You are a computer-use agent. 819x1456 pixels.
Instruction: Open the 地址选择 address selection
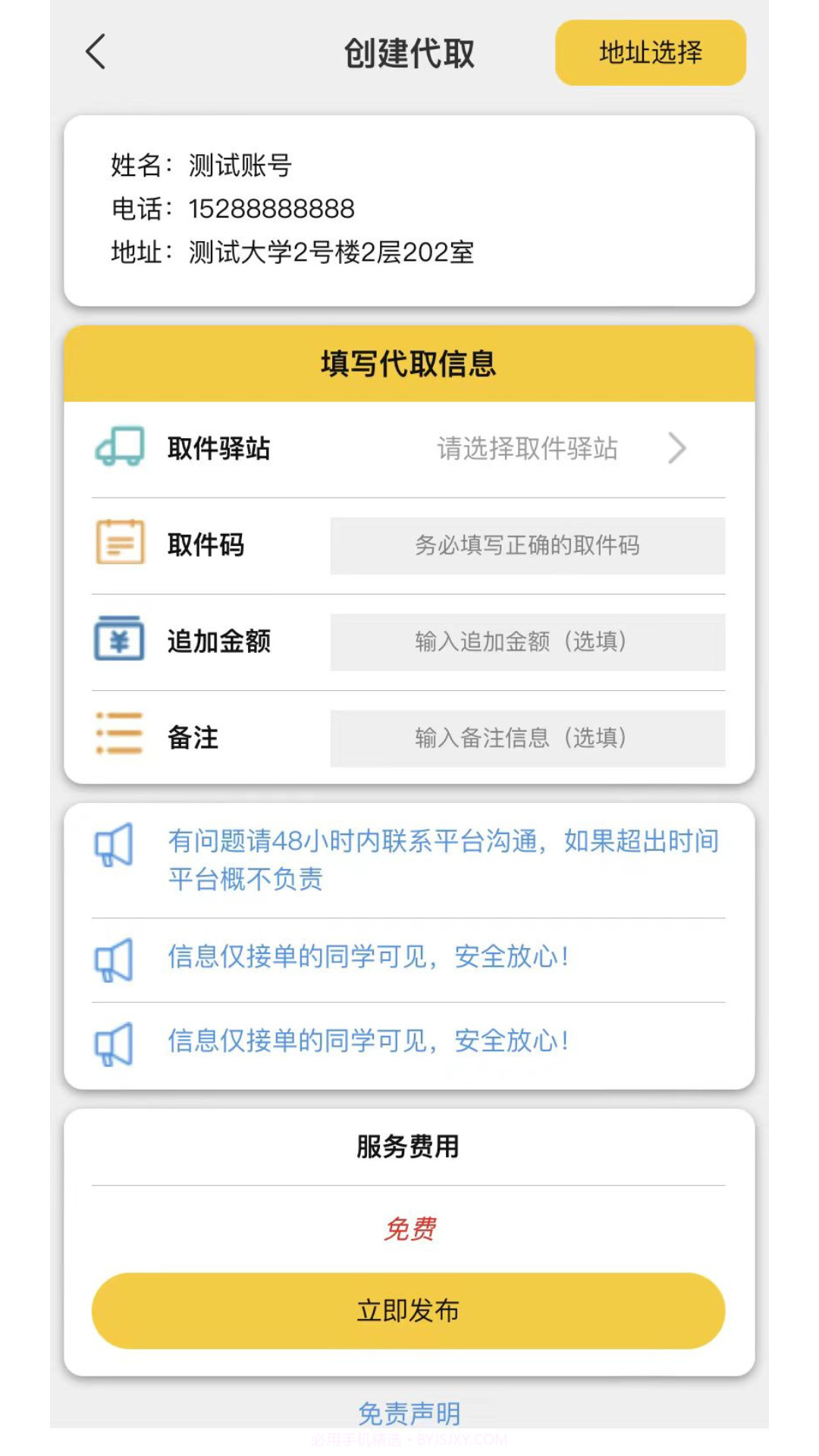tap(649, 53)
